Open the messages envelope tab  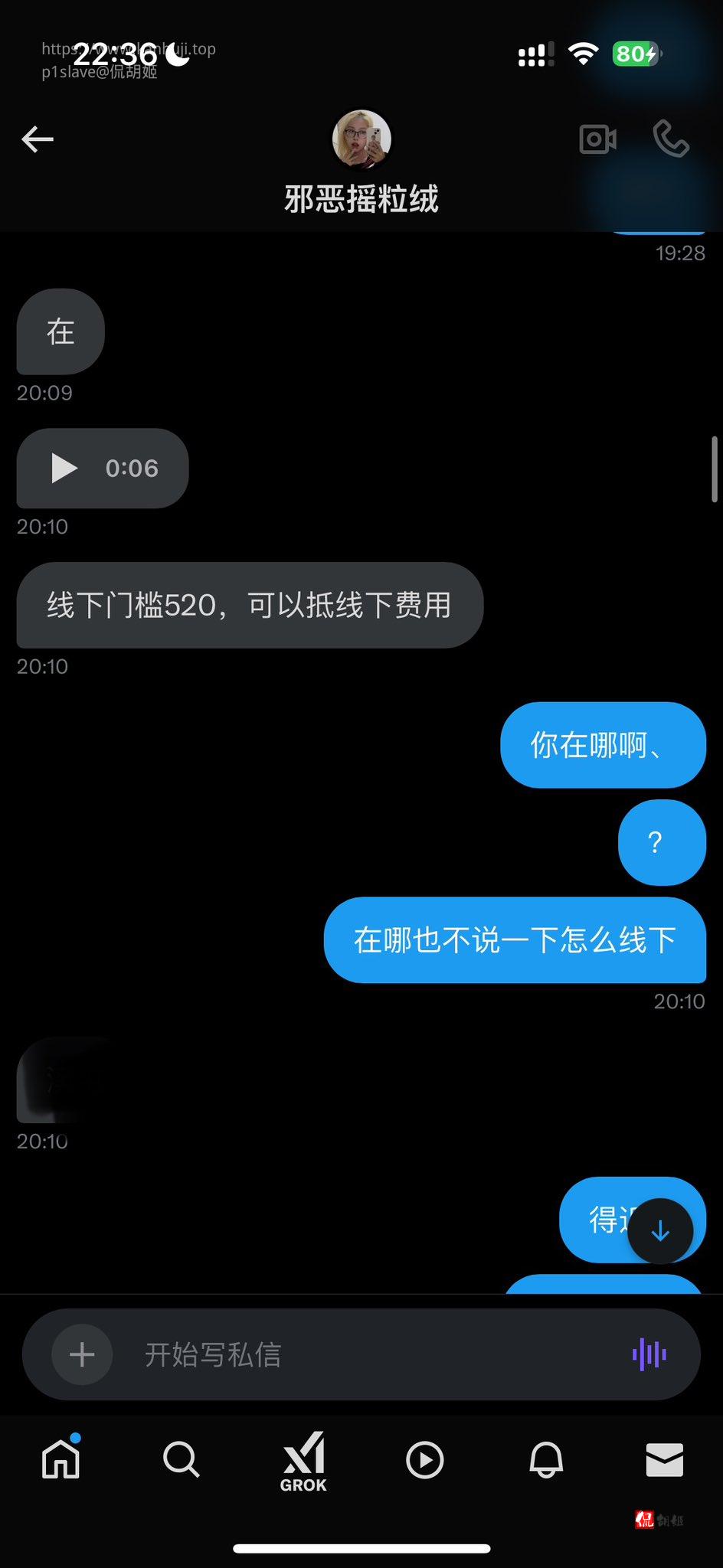click(665, 1459)
